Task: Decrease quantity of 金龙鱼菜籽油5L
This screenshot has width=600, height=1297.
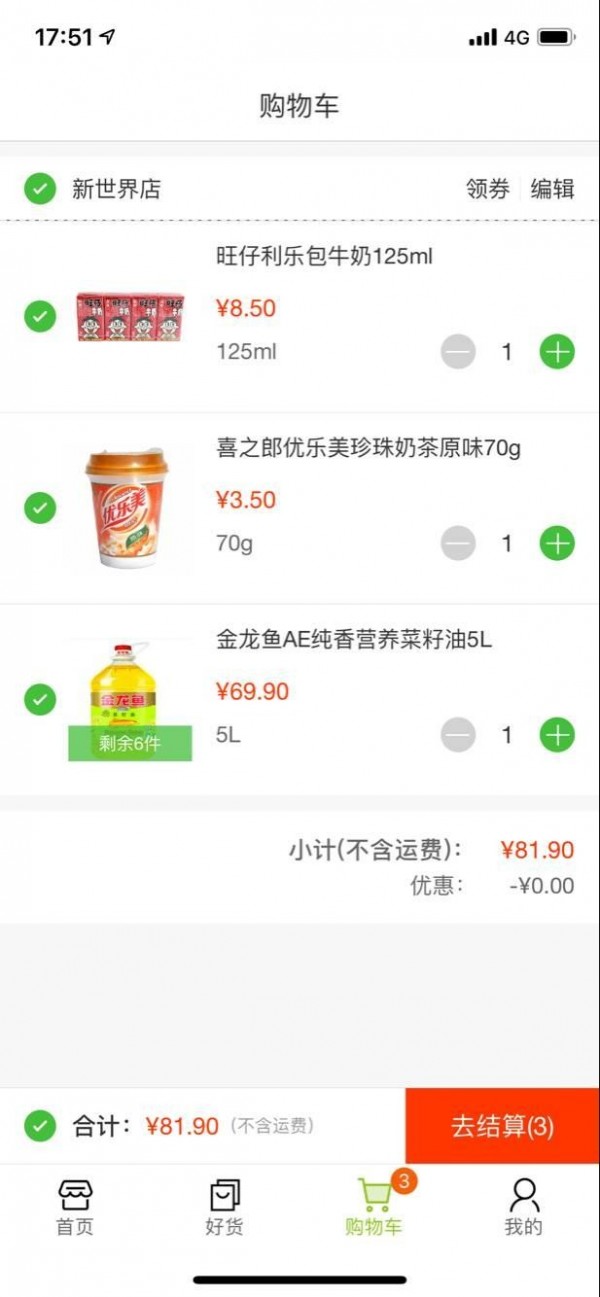Action: (x=458, y=735)
